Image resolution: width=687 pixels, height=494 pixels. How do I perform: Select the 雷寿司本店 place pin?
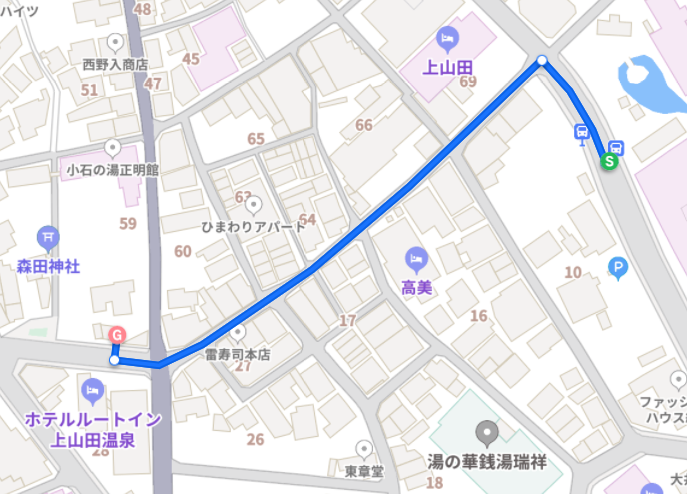[x=238, y=332]
